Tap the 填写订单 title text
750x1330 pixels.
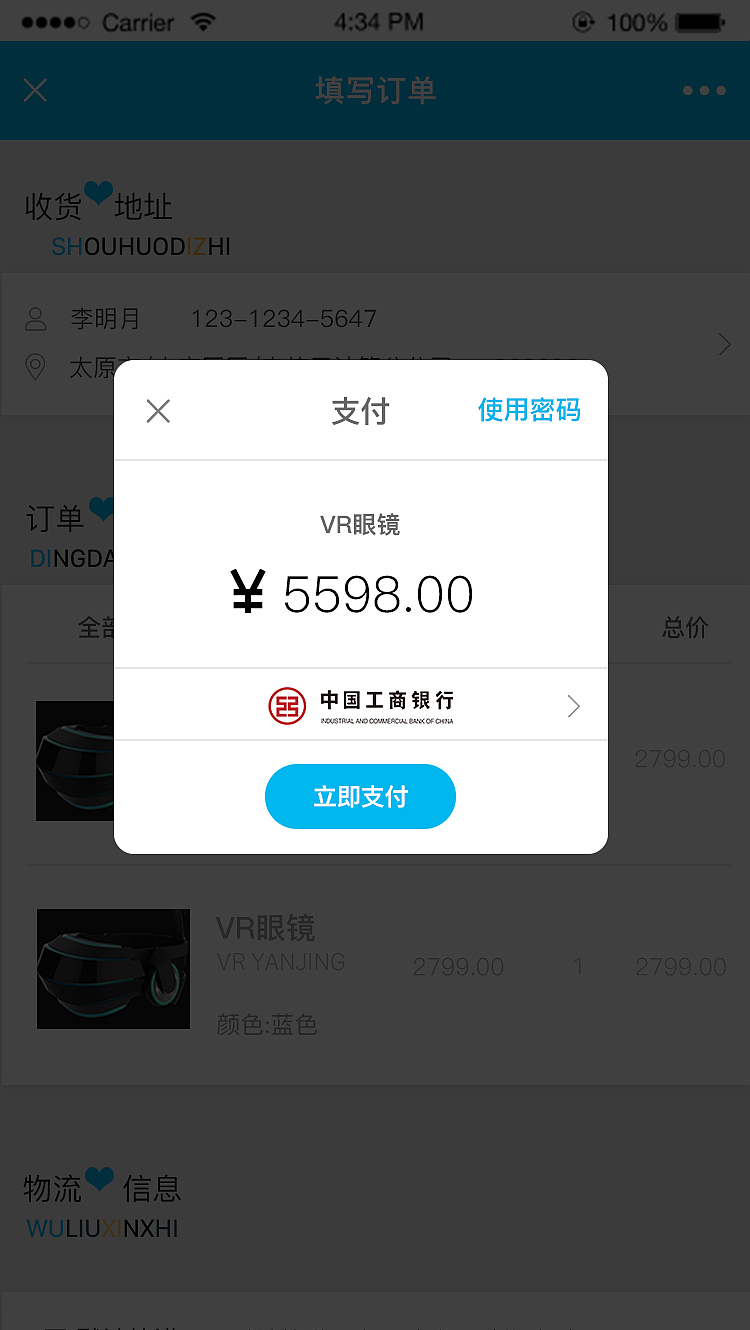375,91
